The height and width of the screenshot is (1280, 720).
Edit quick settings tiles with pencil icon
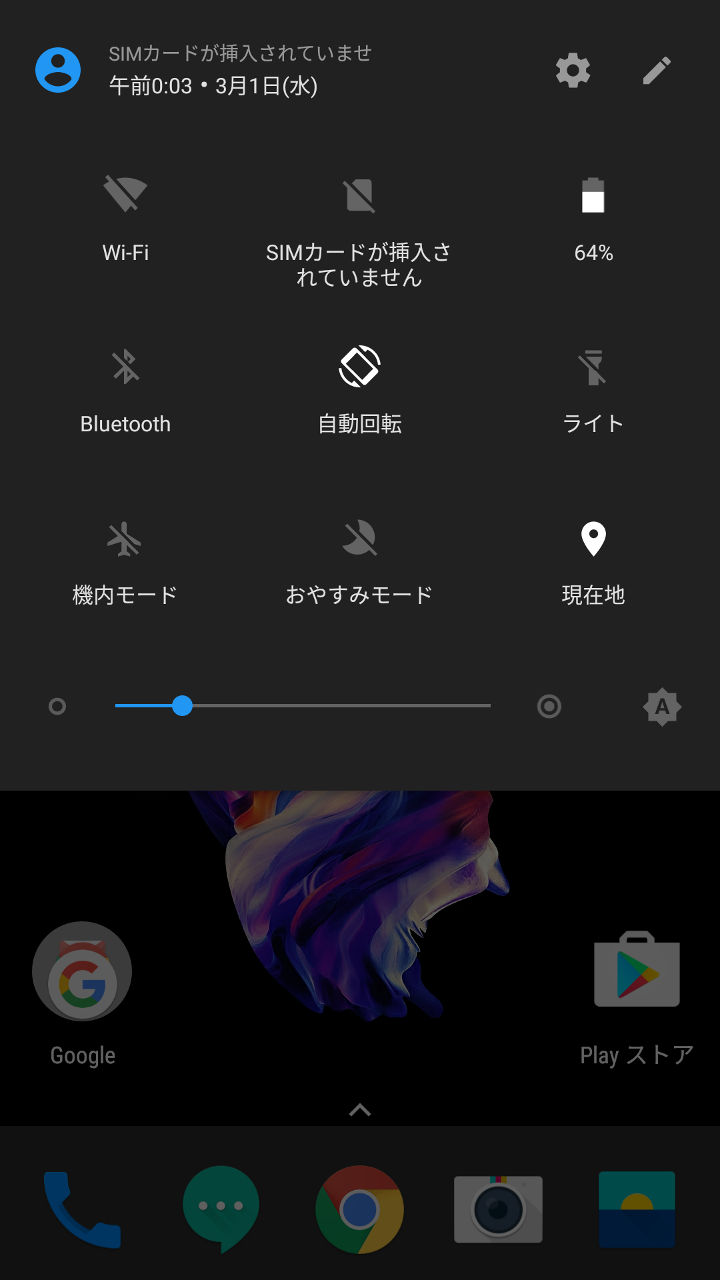[657, 70]
